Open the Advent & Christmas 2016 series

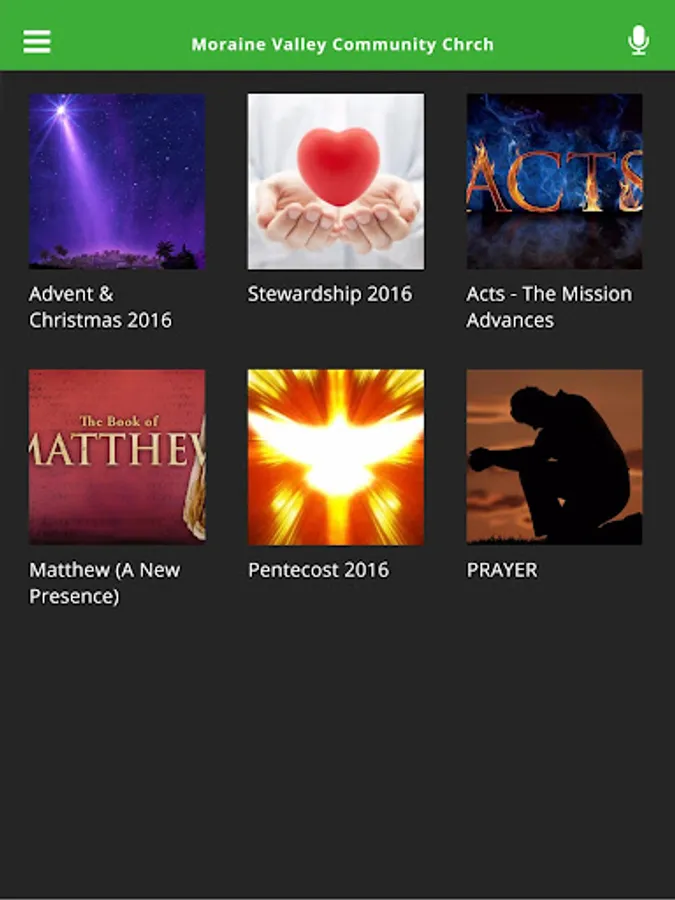click(x=117, y=182)
